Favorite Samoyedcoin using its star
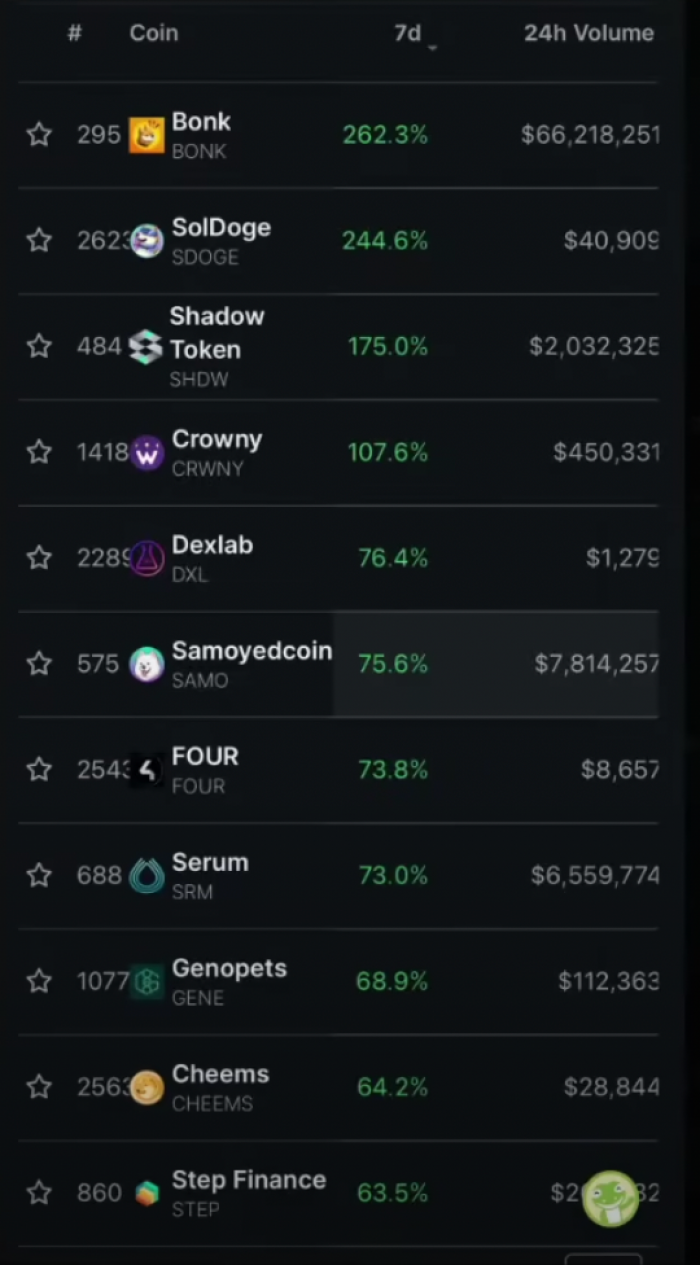 coord(39,664)
